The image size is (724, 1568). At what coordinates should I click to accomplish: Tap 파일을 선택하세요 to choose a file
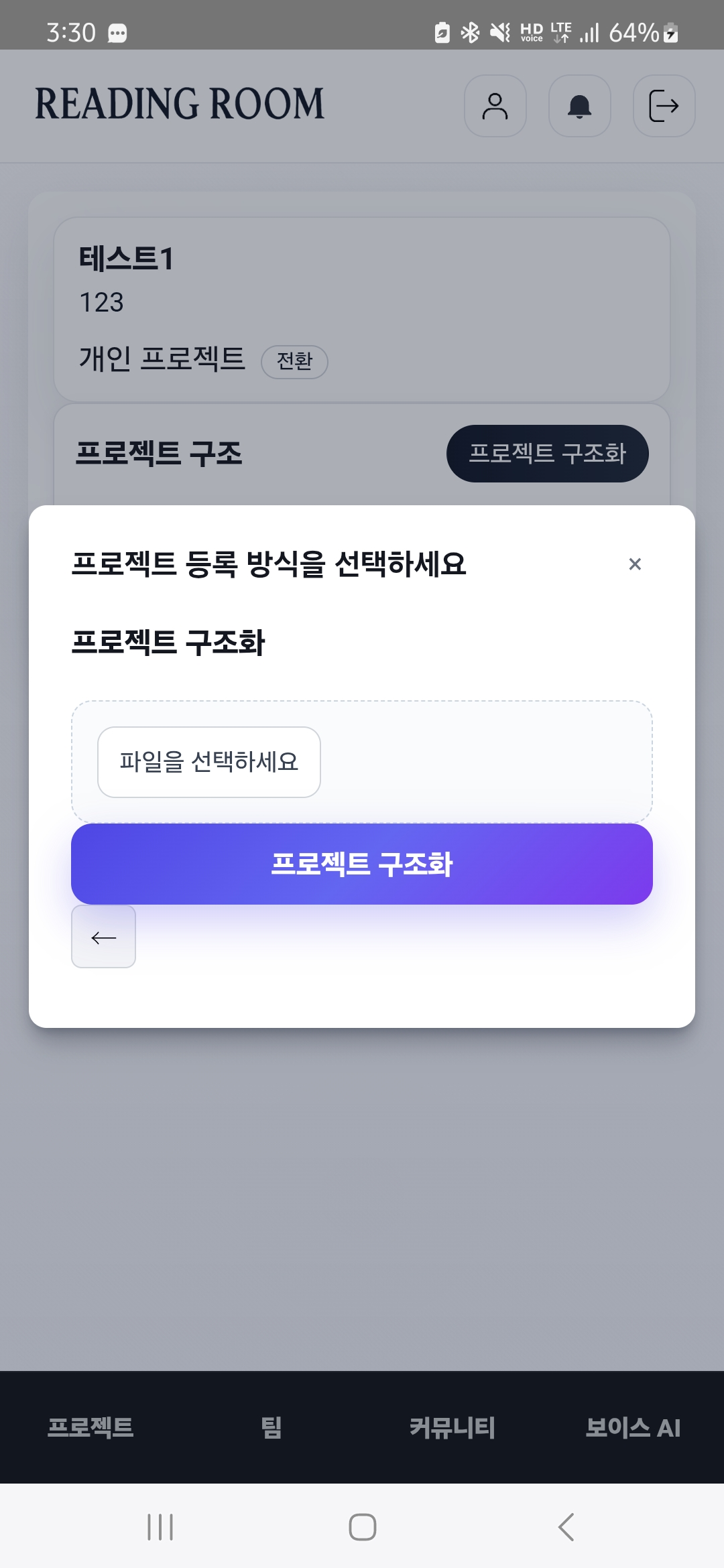pyautogui.click(x=208, y=761)
